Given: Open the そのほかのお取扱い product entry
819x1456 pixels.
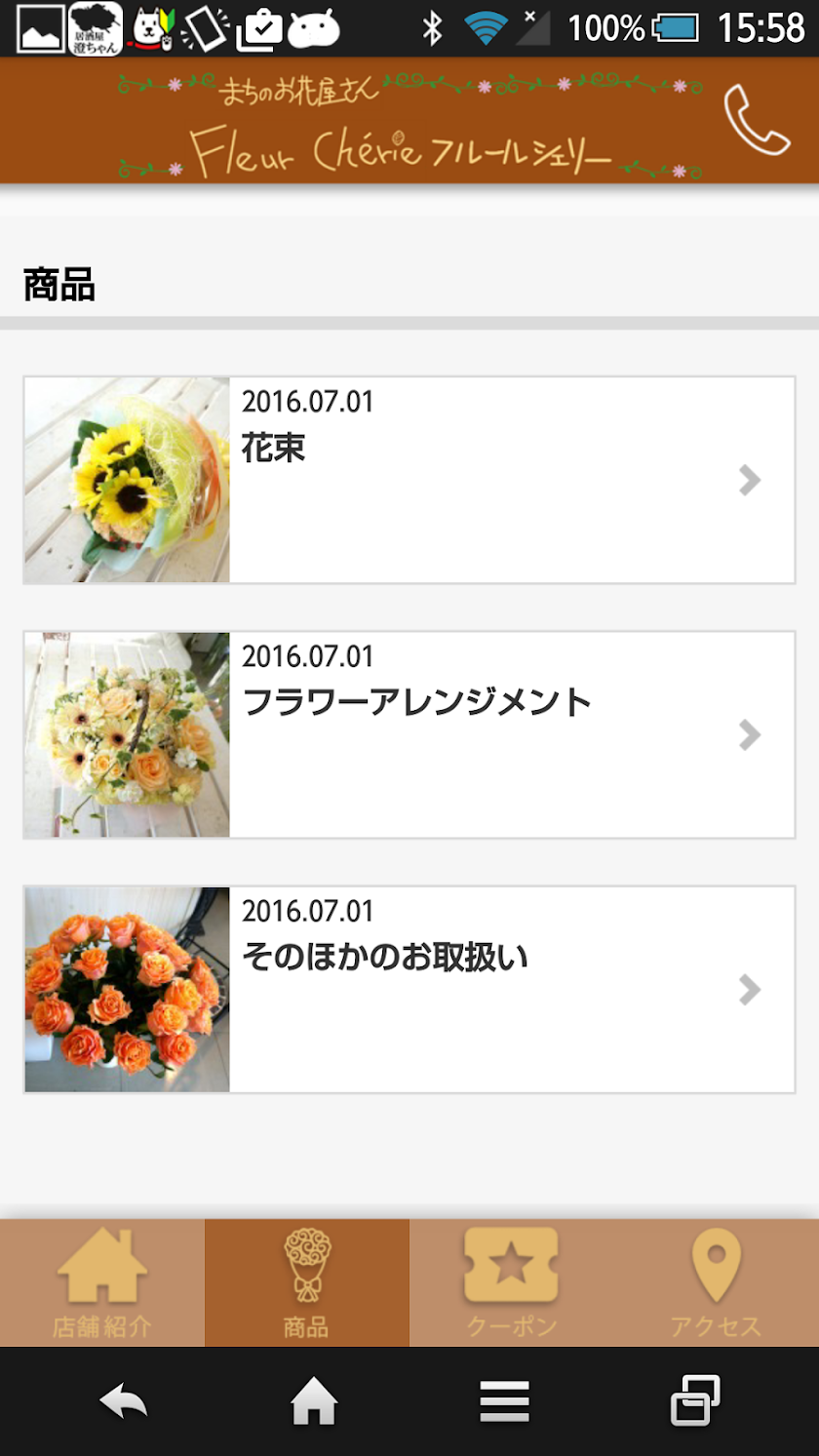Looking at the screenshot, I should (409, 989).
